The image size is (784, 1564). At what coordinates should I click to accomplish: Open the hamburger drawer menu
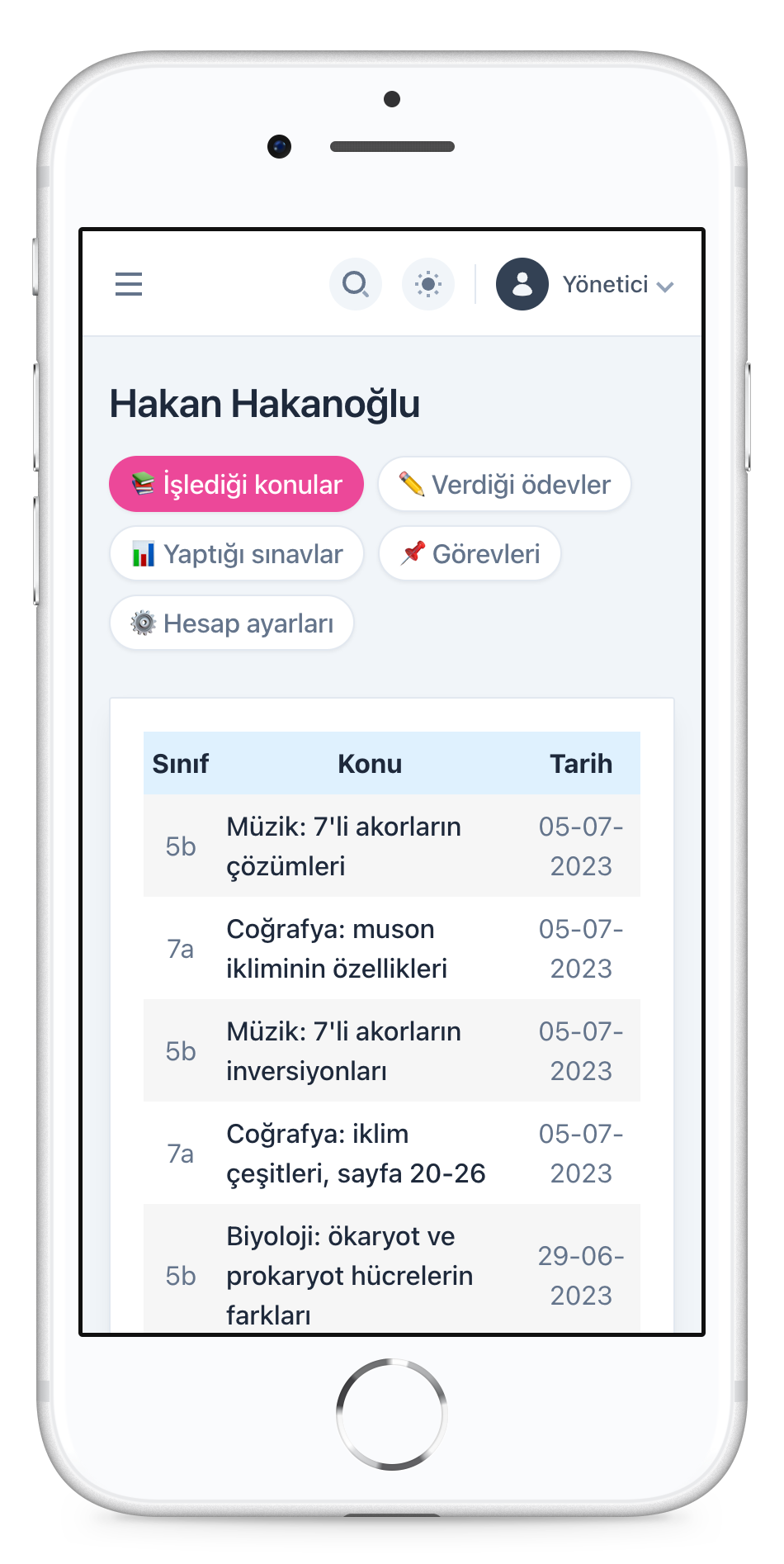(129, 284)
